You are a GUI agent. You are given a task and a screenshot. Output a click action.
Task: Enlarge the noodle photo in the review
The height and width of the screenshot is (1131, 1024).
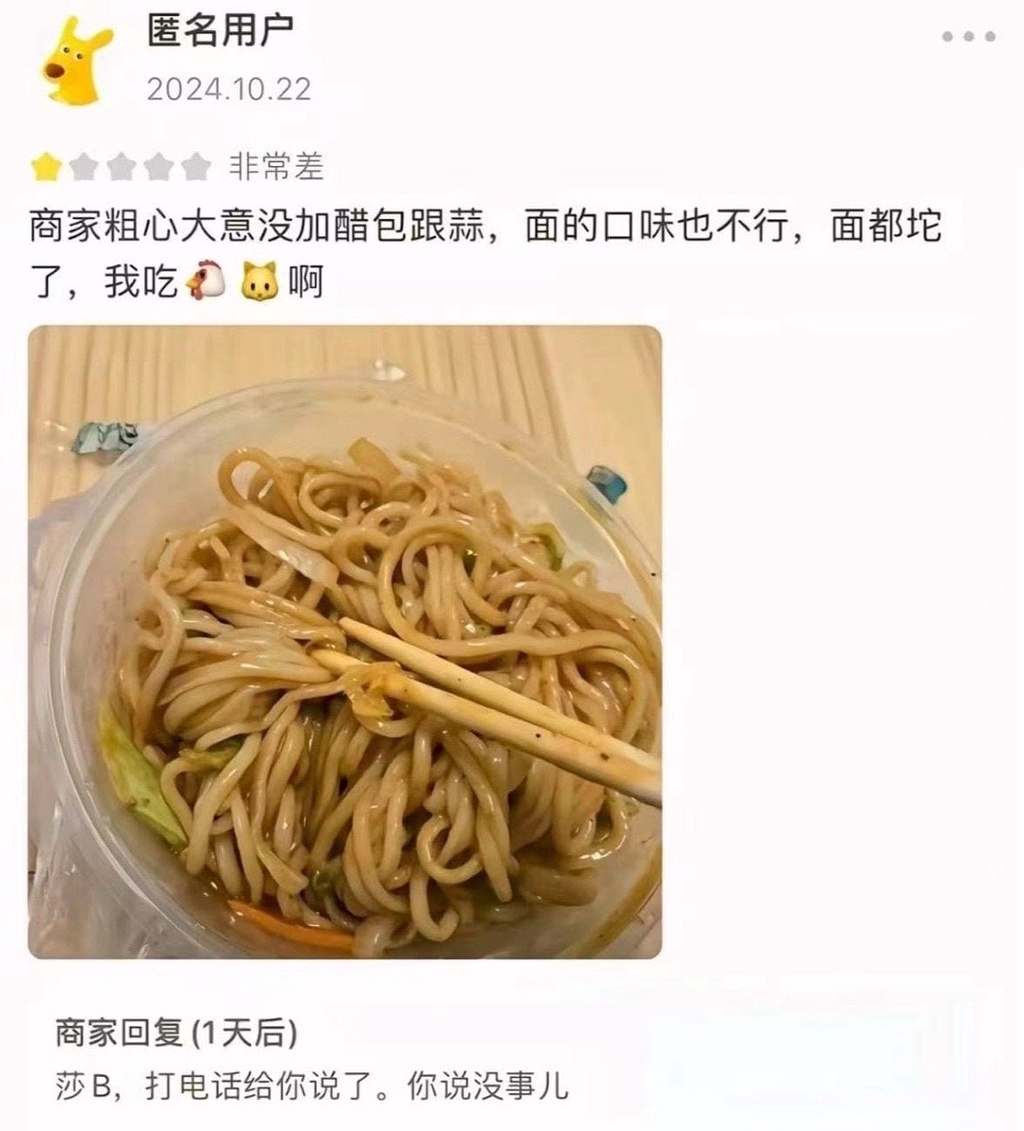[x=345, y=641]
